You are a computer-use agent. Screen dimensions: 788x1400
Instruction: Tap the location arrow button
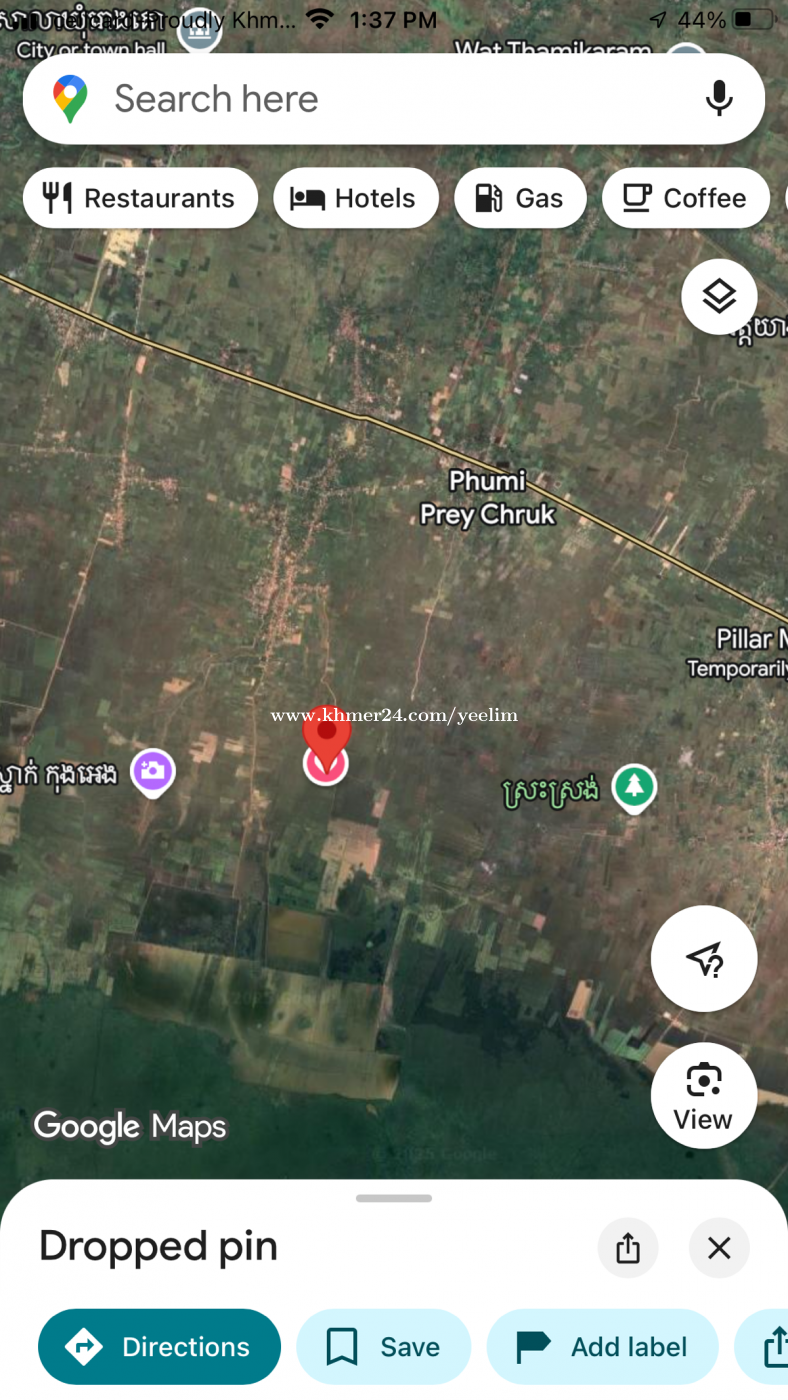coord(704,958)
